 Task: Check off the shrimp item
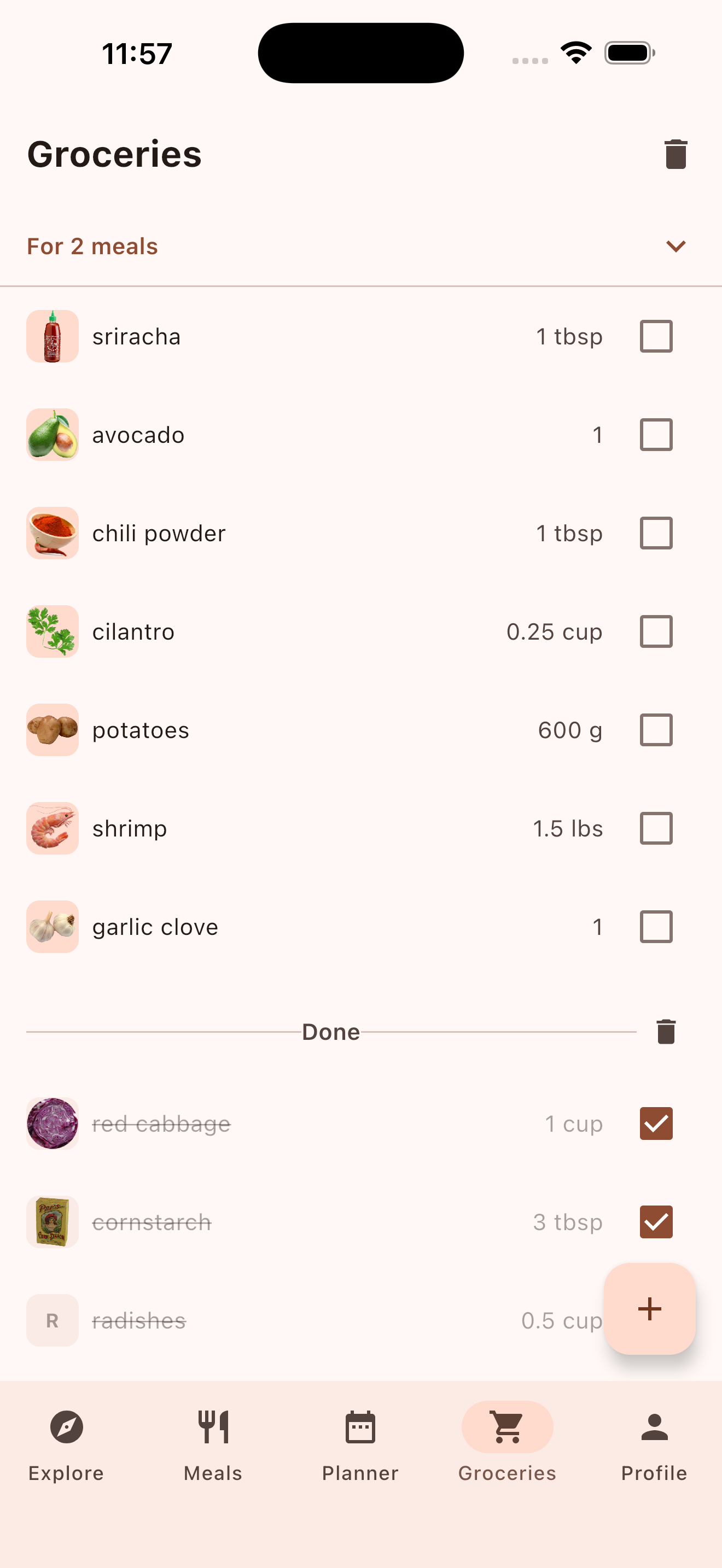click(x=656, y=828)
